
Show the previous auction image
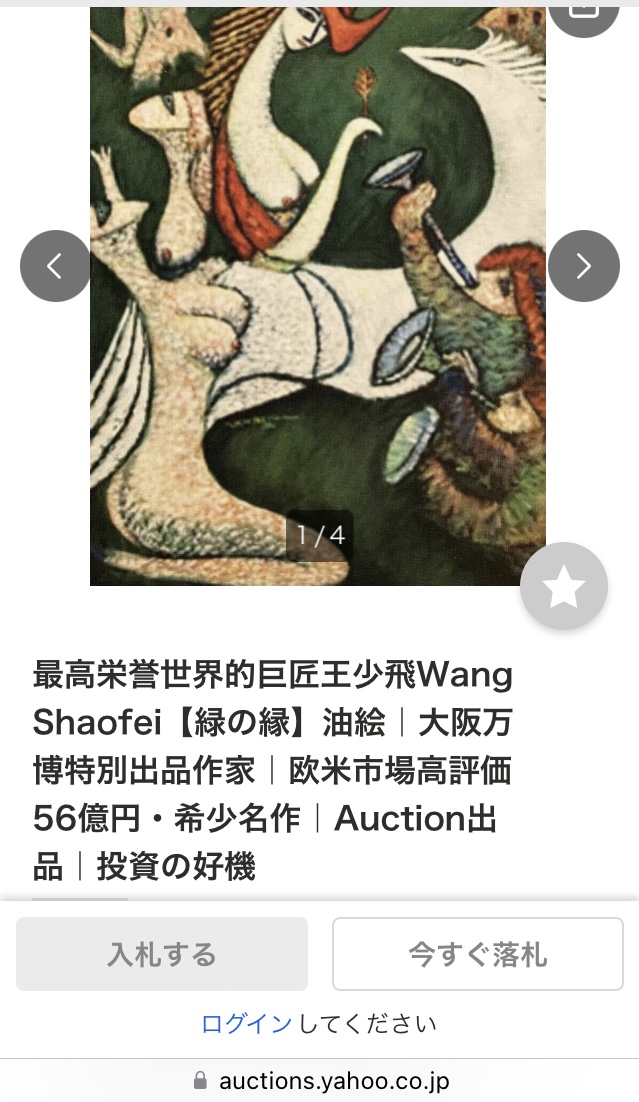click(x=55, y=266)
